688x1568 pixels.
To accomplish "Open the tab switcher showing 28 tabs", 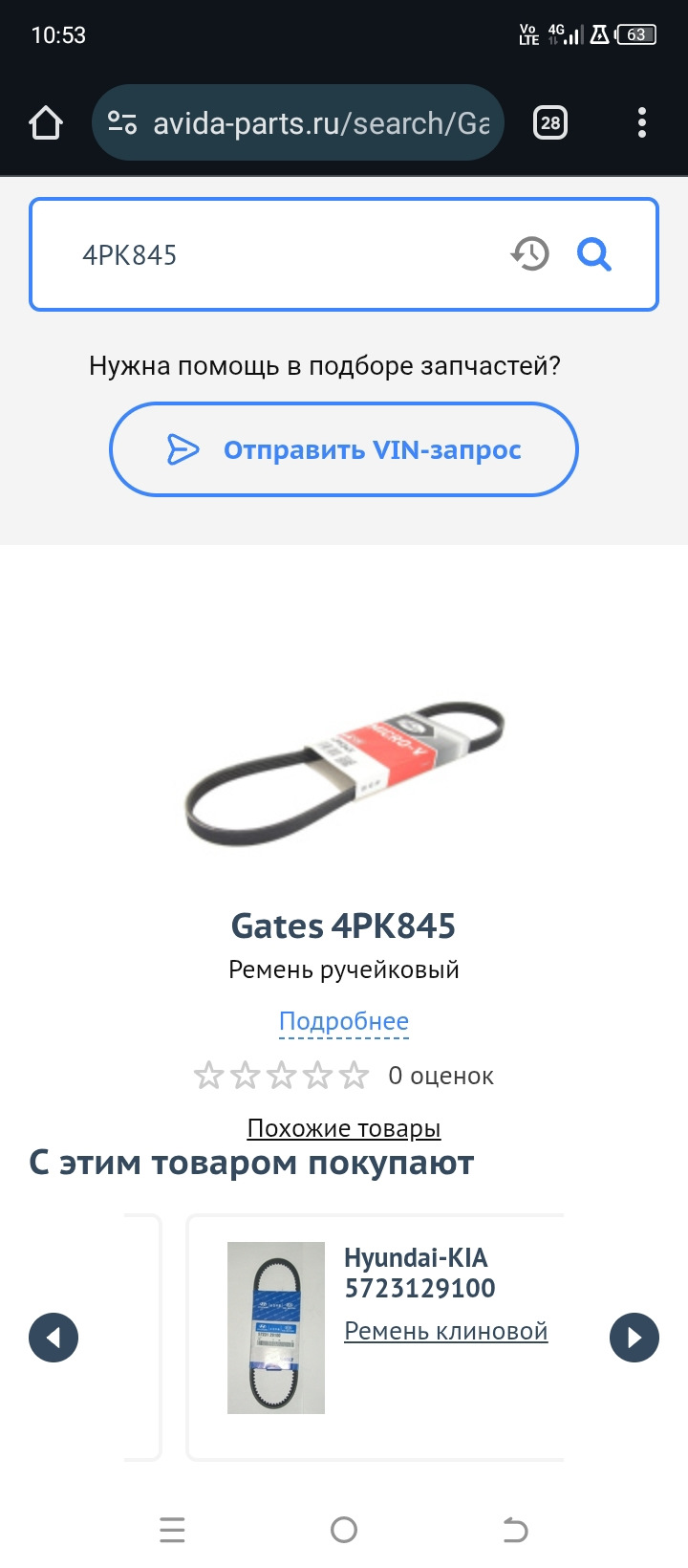I will [550, 123].
